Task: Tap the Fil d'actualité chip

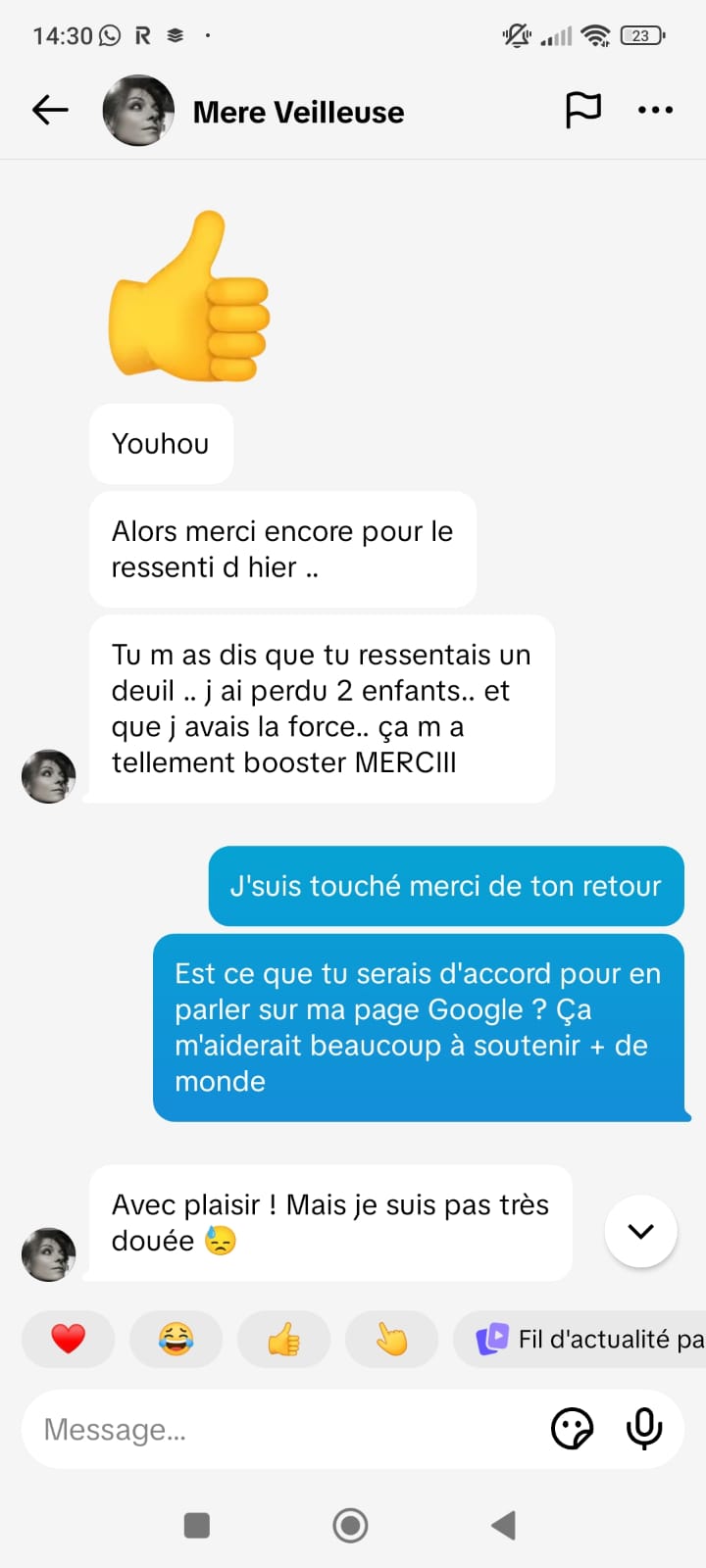Action: tap(588, 1339)
